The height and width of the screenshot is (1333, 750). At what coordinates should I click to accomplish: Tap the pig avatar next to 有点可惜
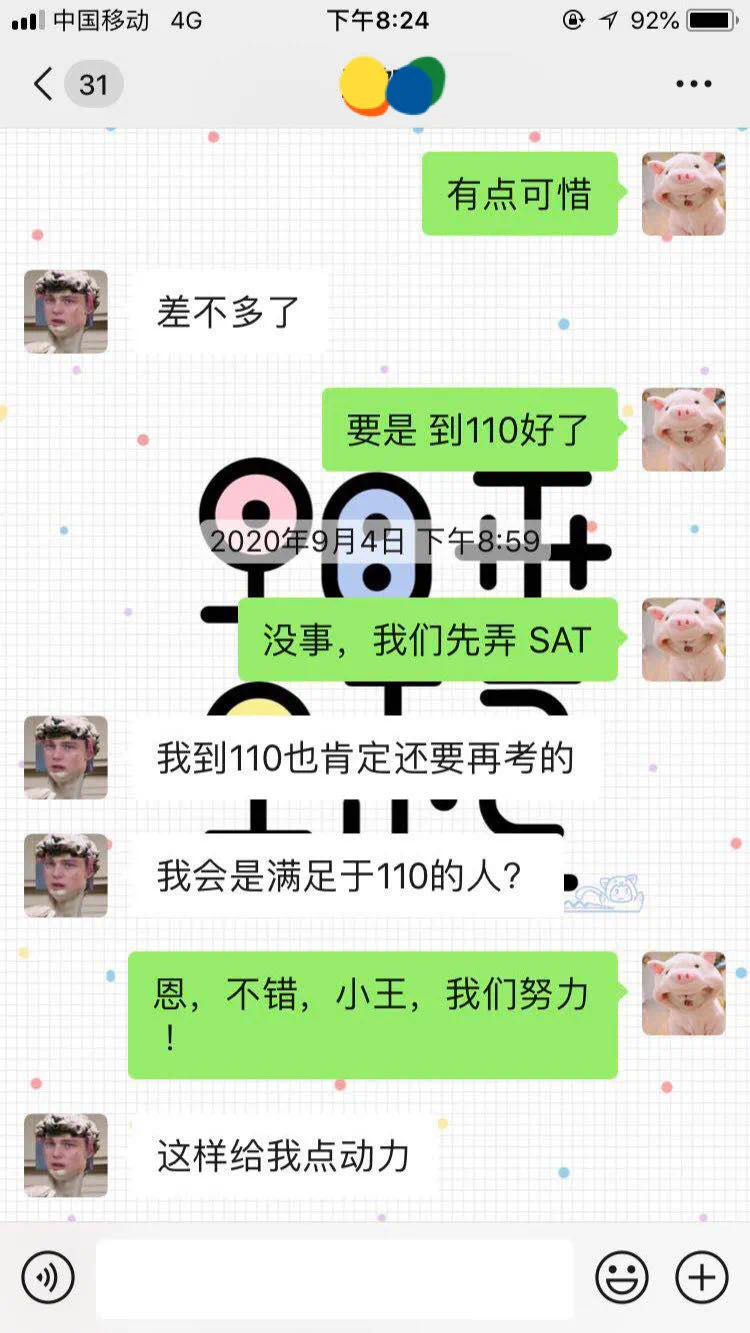click(x=683, y=193)
